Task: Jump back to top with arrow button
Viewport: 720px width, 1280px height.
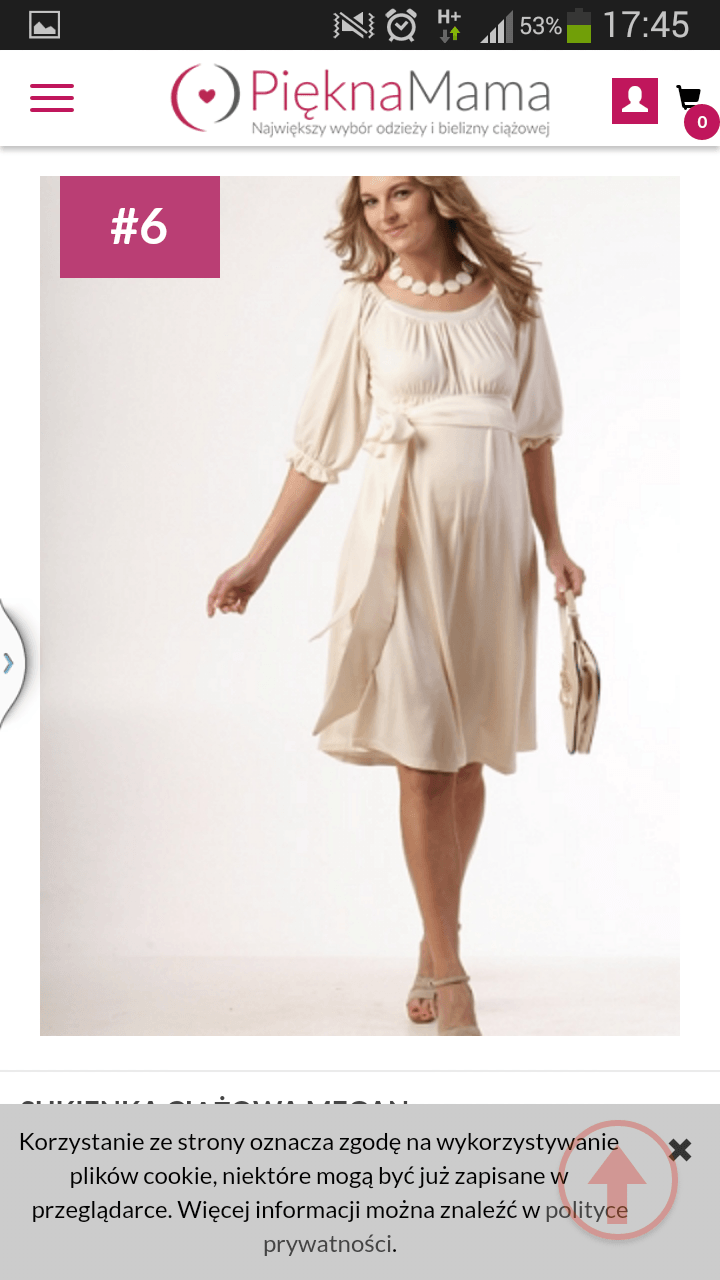Action: pyautogui.click(x=618, y=1180)
